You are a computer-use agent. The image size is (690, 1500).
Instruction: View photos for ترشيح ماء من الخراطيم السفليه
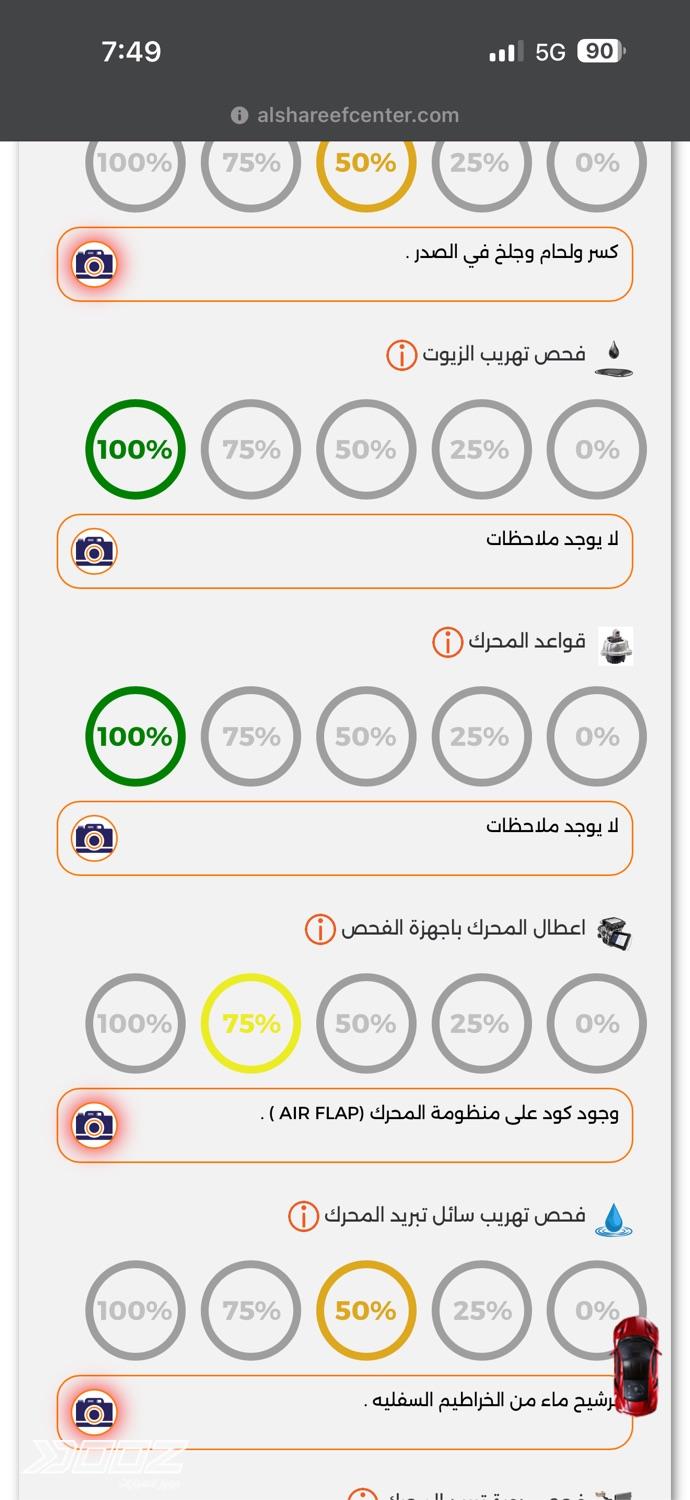click(95, 1412)
